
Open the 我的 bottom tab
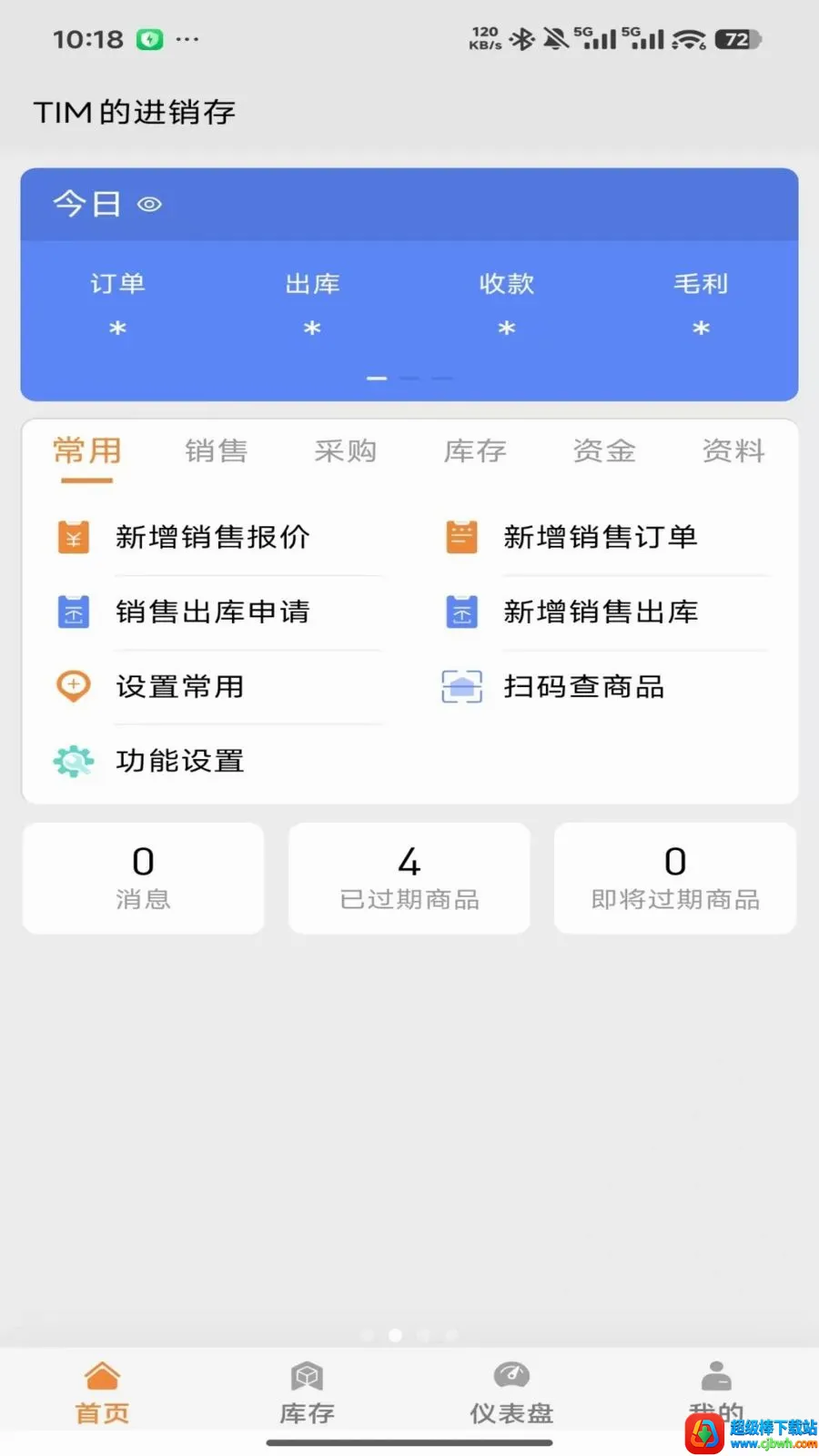point(716,1392)
